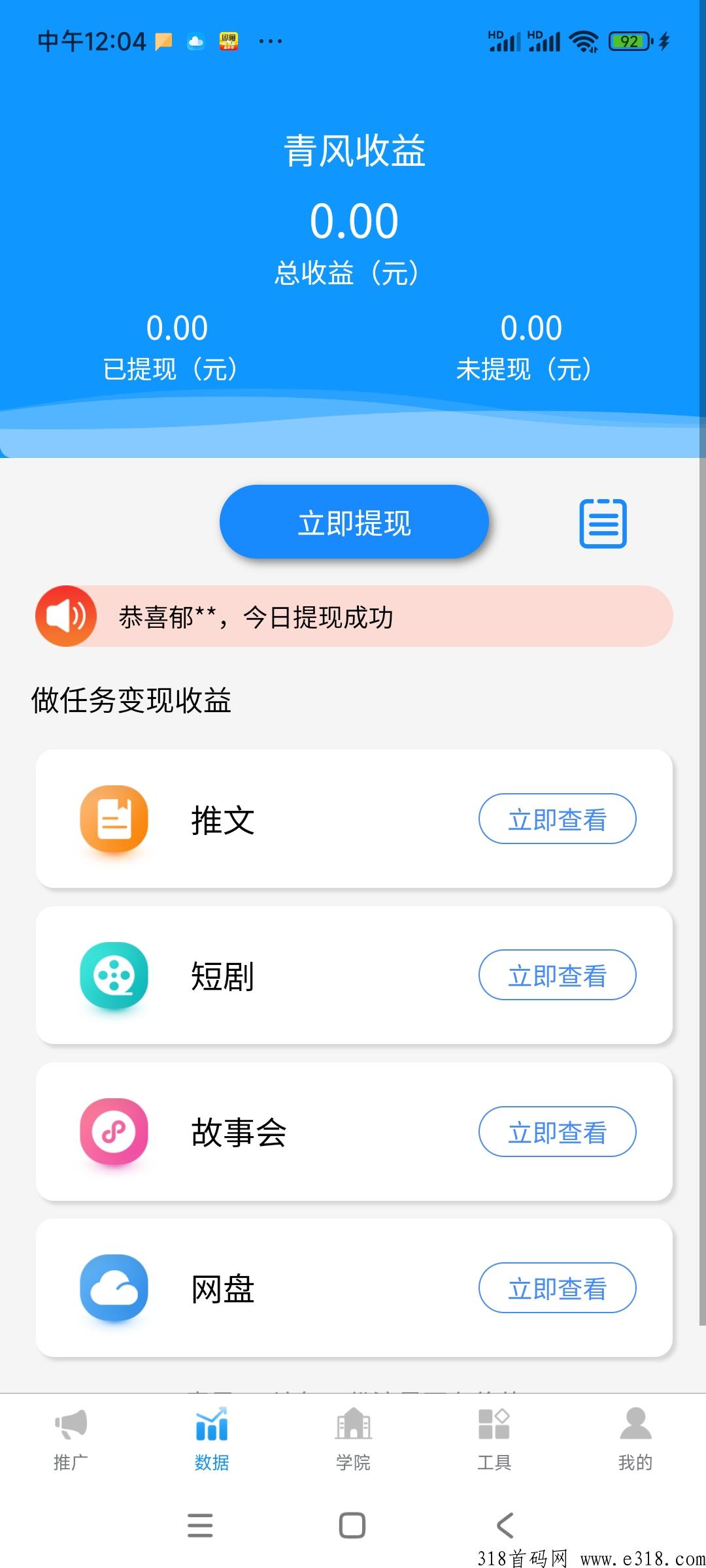Go to the system home screen
Screen dimensions: 706x1568
coord(352,1526)
